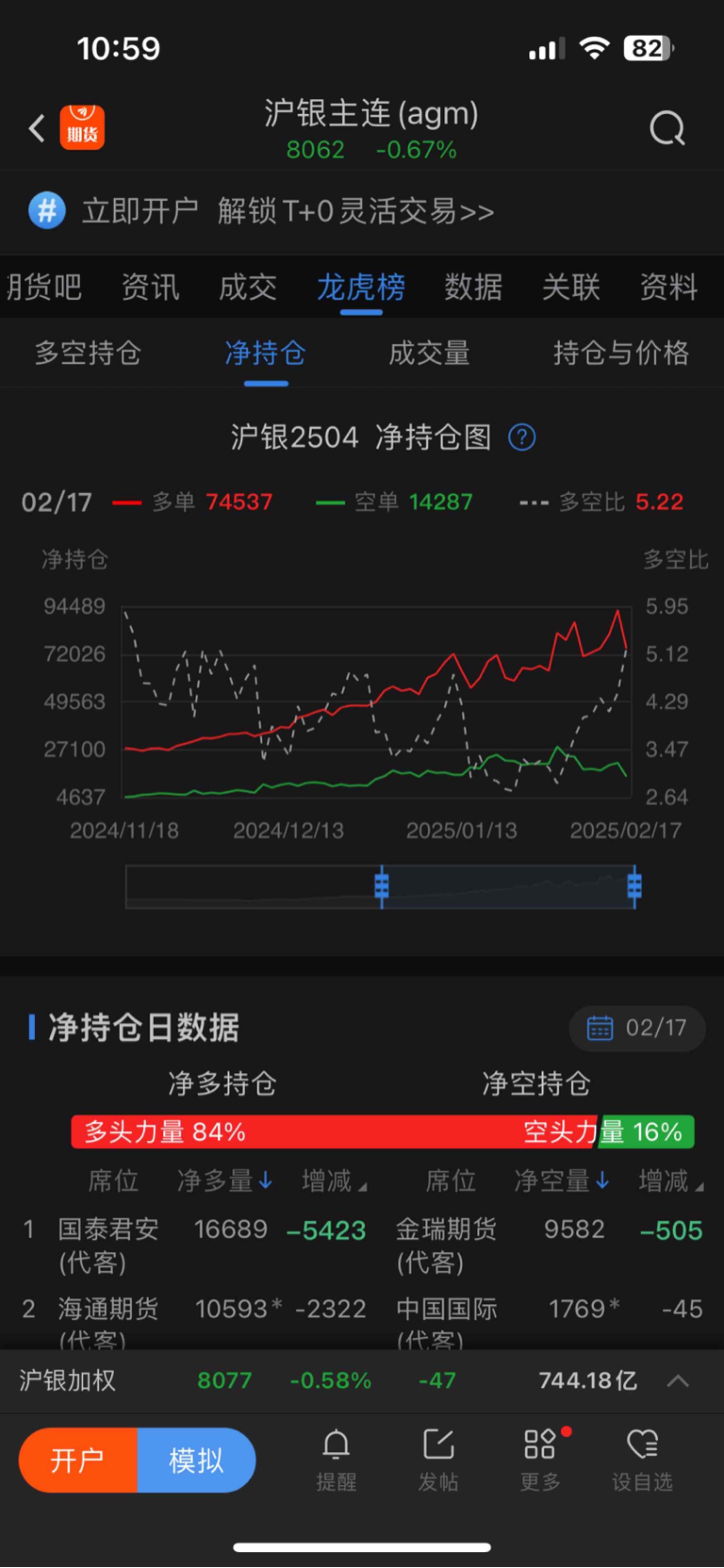The height and width of the screenshot is (1568, 724).
Task: Open the 数据 tab
Action: point(473,287)
